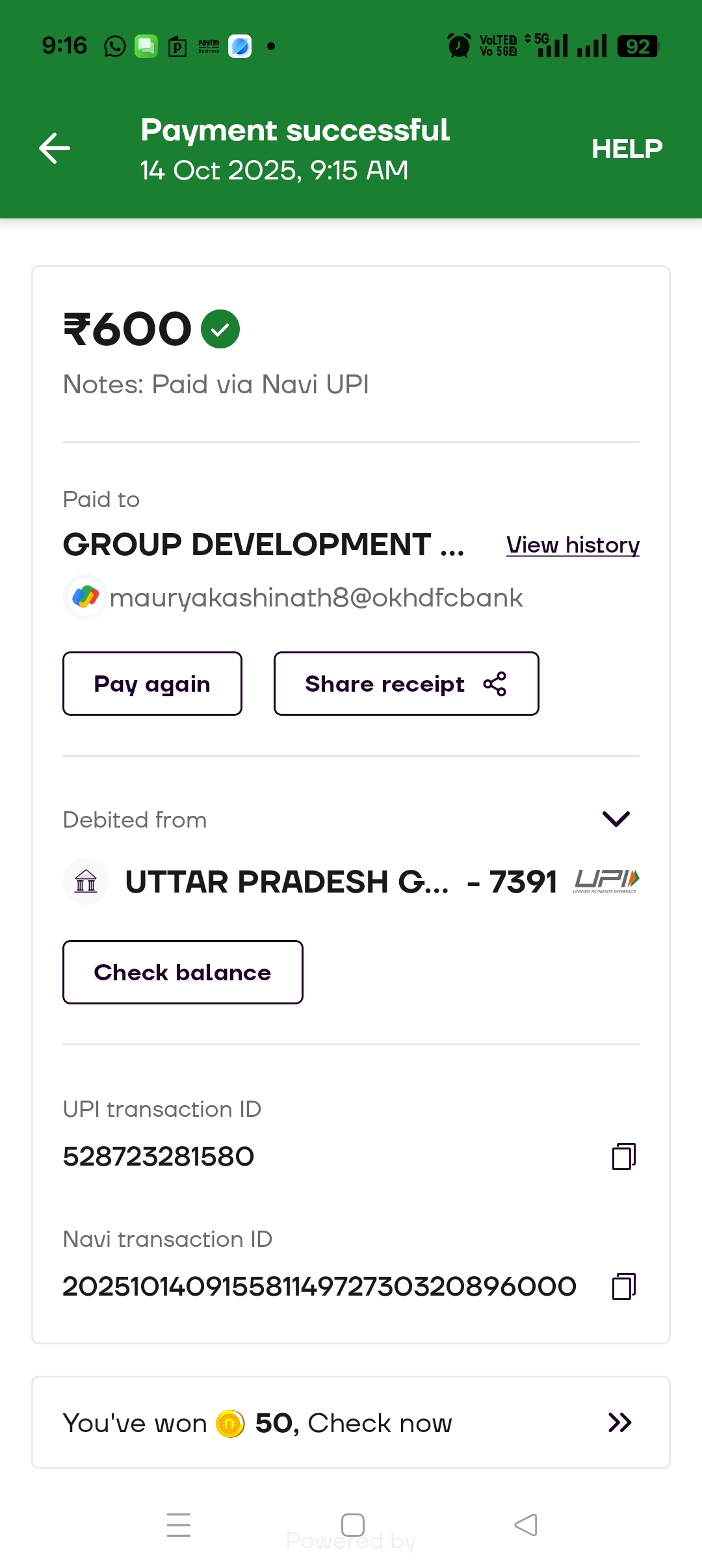Expand the Debited from details
Image resolution: width=702 pixels, height=1568 pixels.
[616, 819]
